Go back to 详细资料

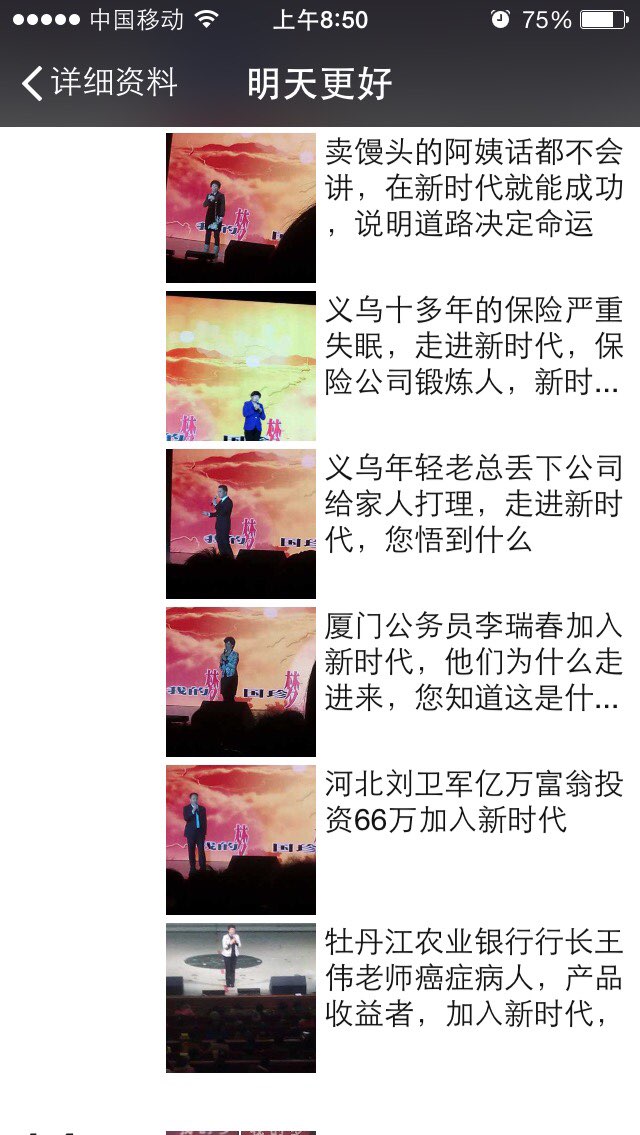pos(99,83)
